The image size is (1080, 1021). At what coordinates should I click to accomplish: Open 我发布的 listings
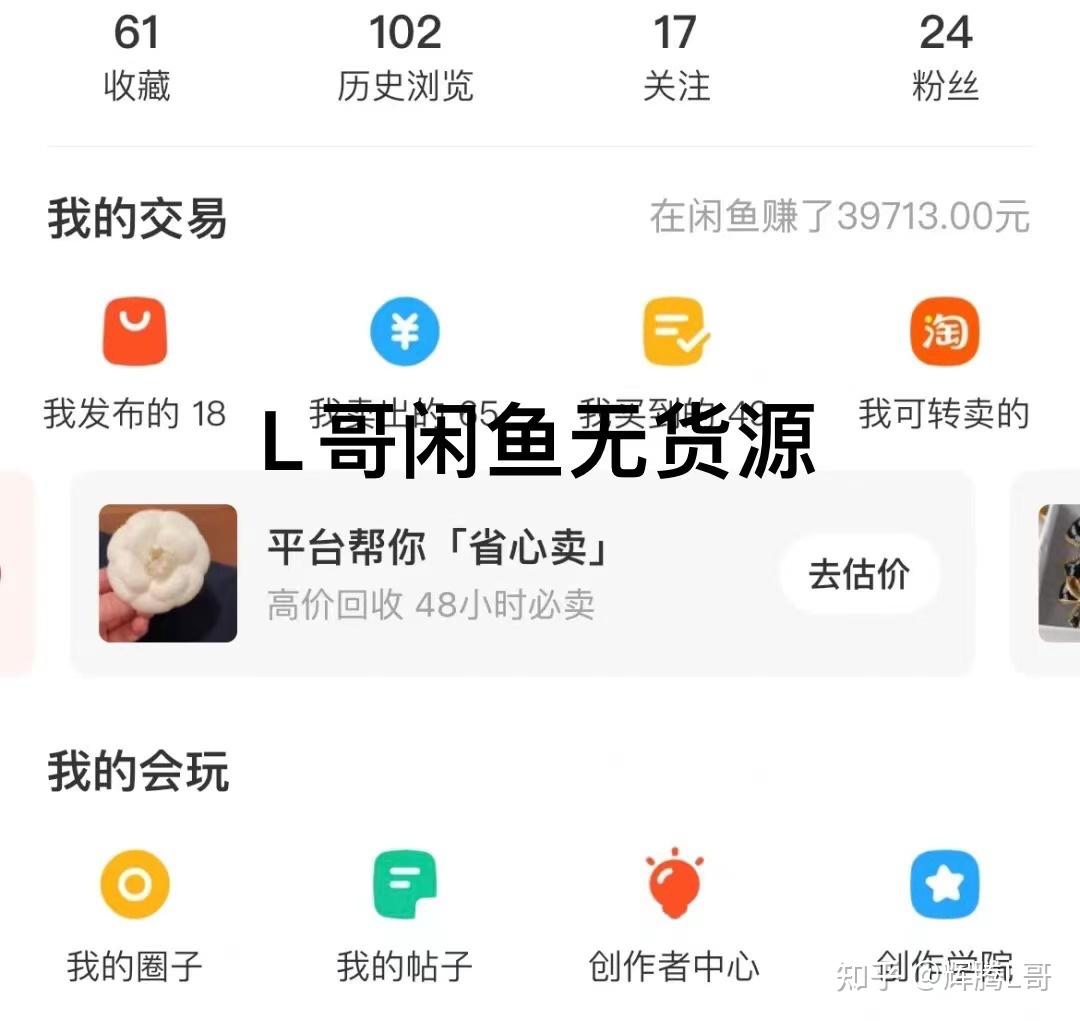[x=135, y=335]
